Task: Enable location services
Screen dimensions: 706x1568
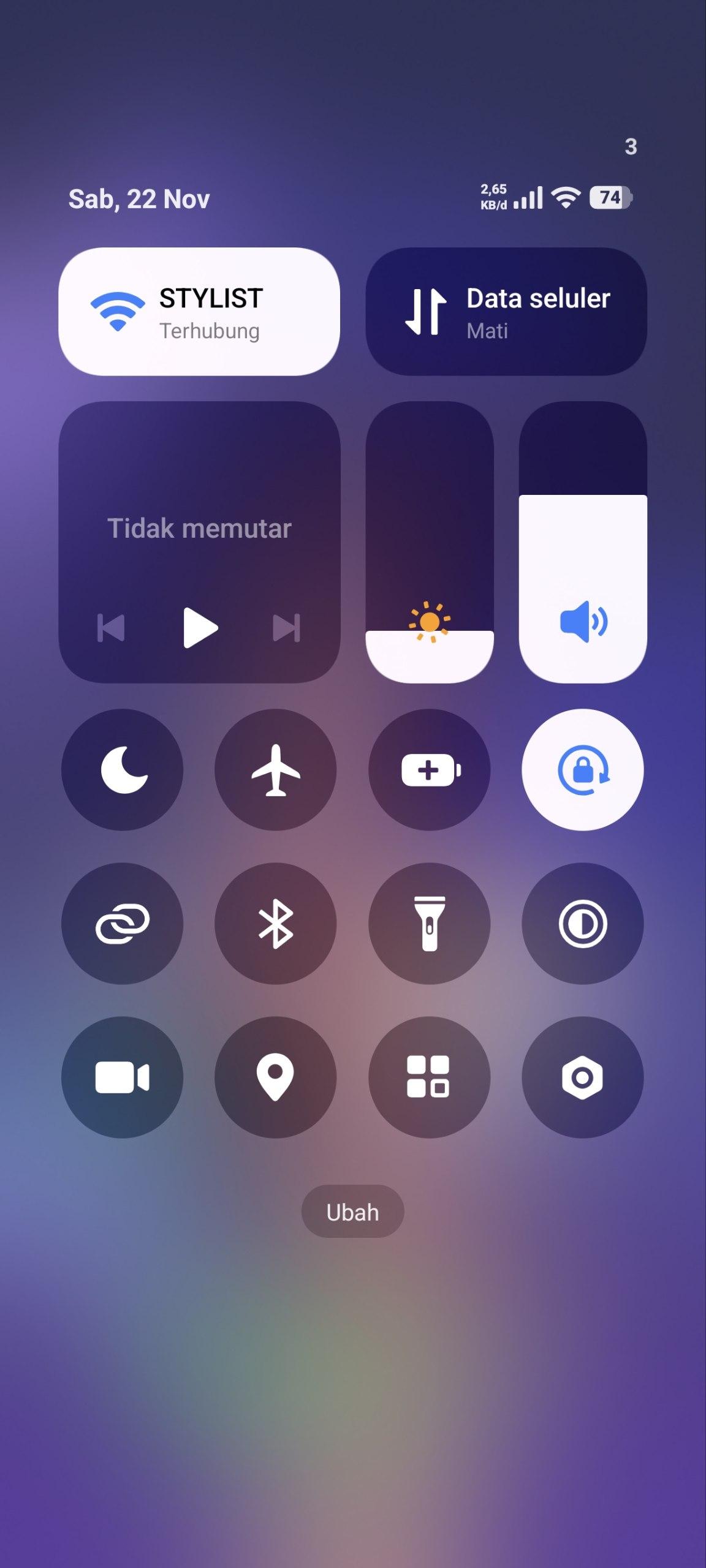Action: point(276,1077)
